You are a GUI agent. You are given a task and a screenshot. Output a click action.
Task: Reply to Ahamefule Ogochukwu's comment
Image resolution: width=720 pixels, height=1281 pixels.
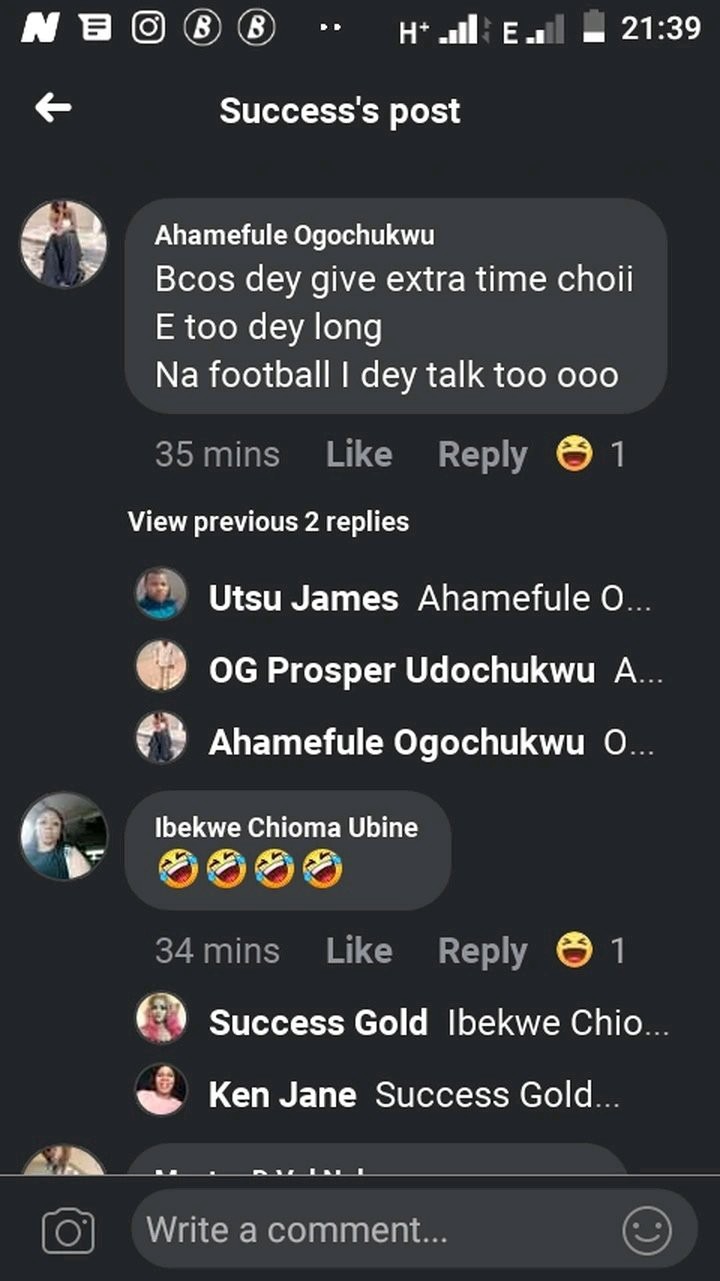click(482, 455)
